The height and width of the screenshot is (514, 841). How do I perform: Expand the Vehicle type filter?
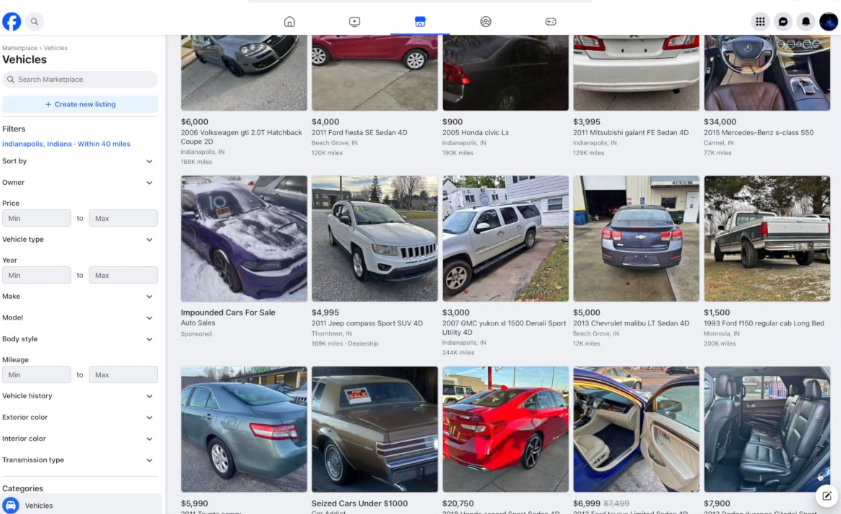(x=80, y=239)
